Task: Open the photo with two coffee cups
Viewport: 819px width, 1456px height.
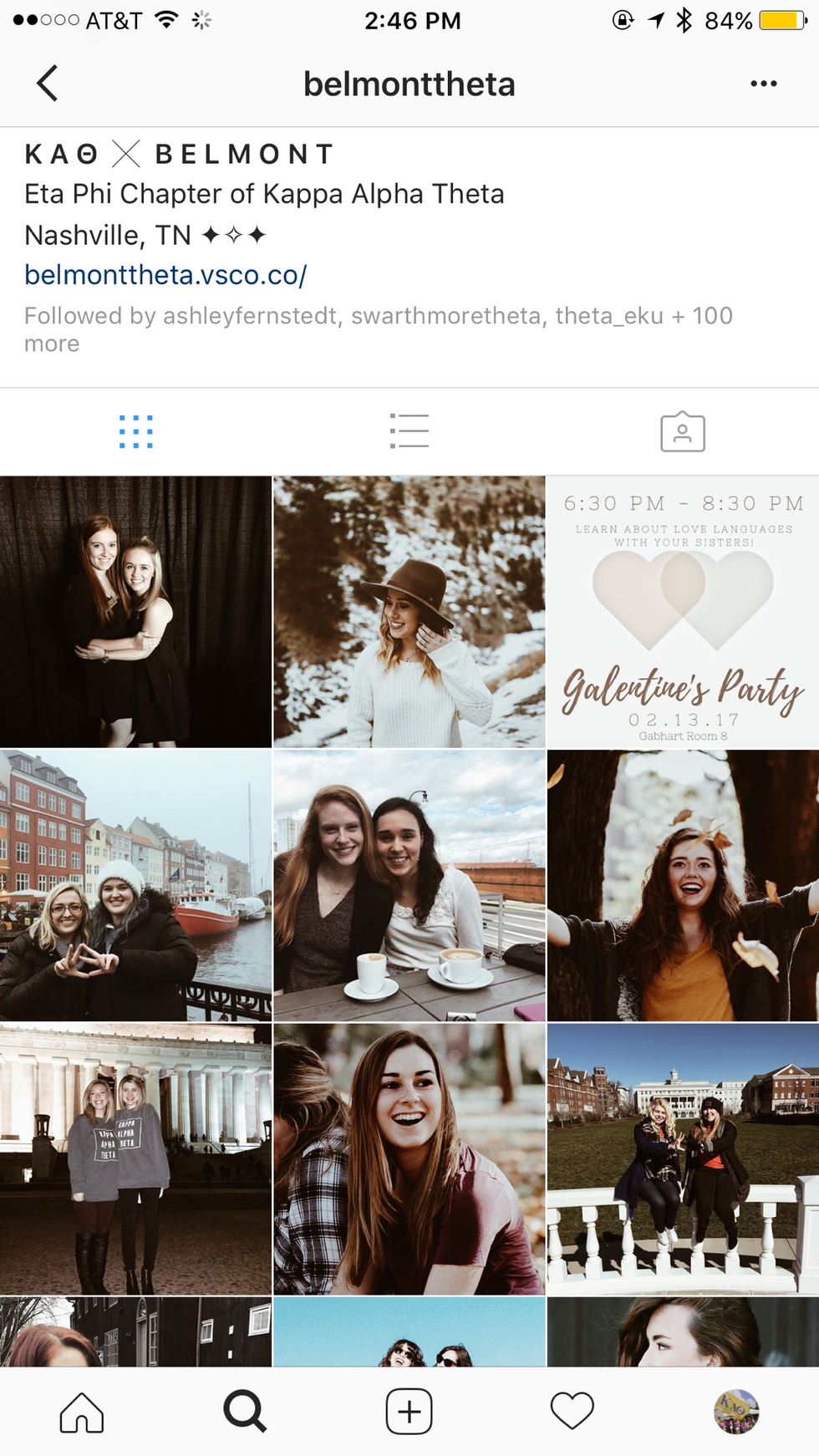Action: pos(409,885)
